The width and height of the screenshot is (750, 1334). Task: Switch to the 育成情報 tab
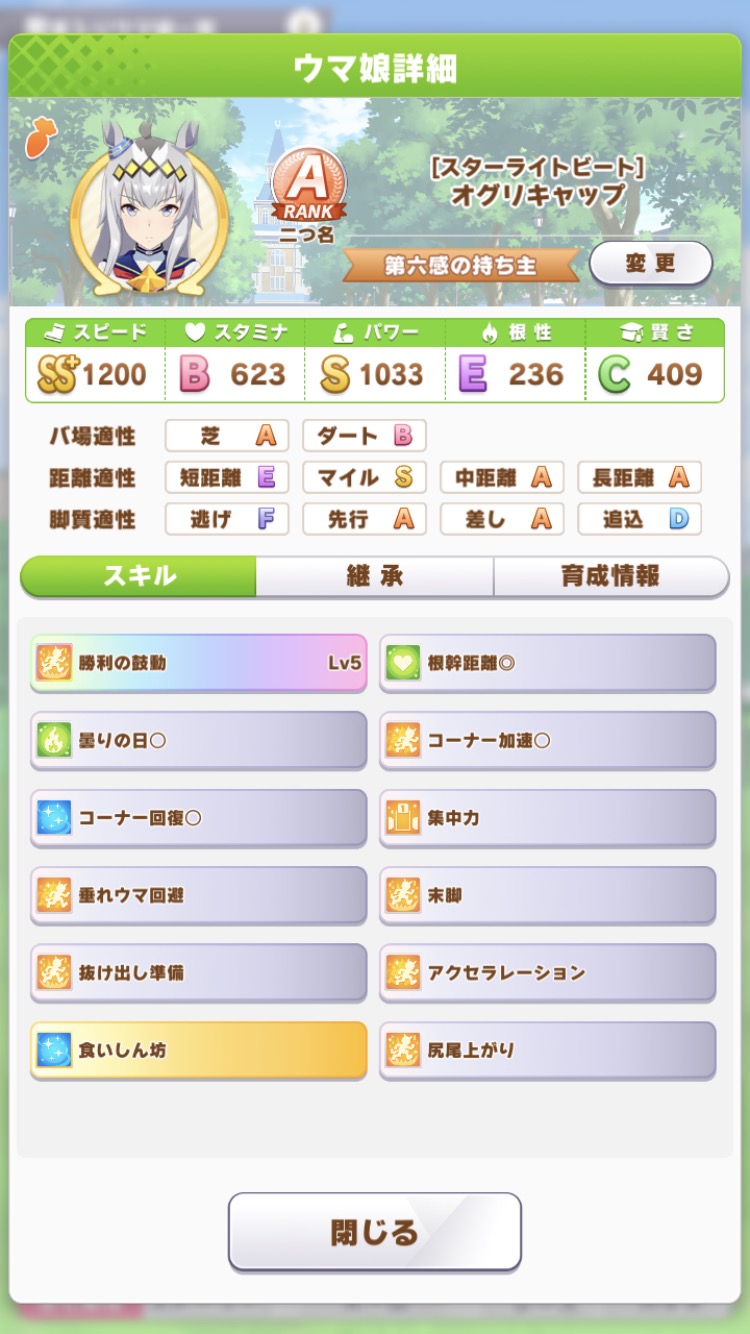(610, 576)
